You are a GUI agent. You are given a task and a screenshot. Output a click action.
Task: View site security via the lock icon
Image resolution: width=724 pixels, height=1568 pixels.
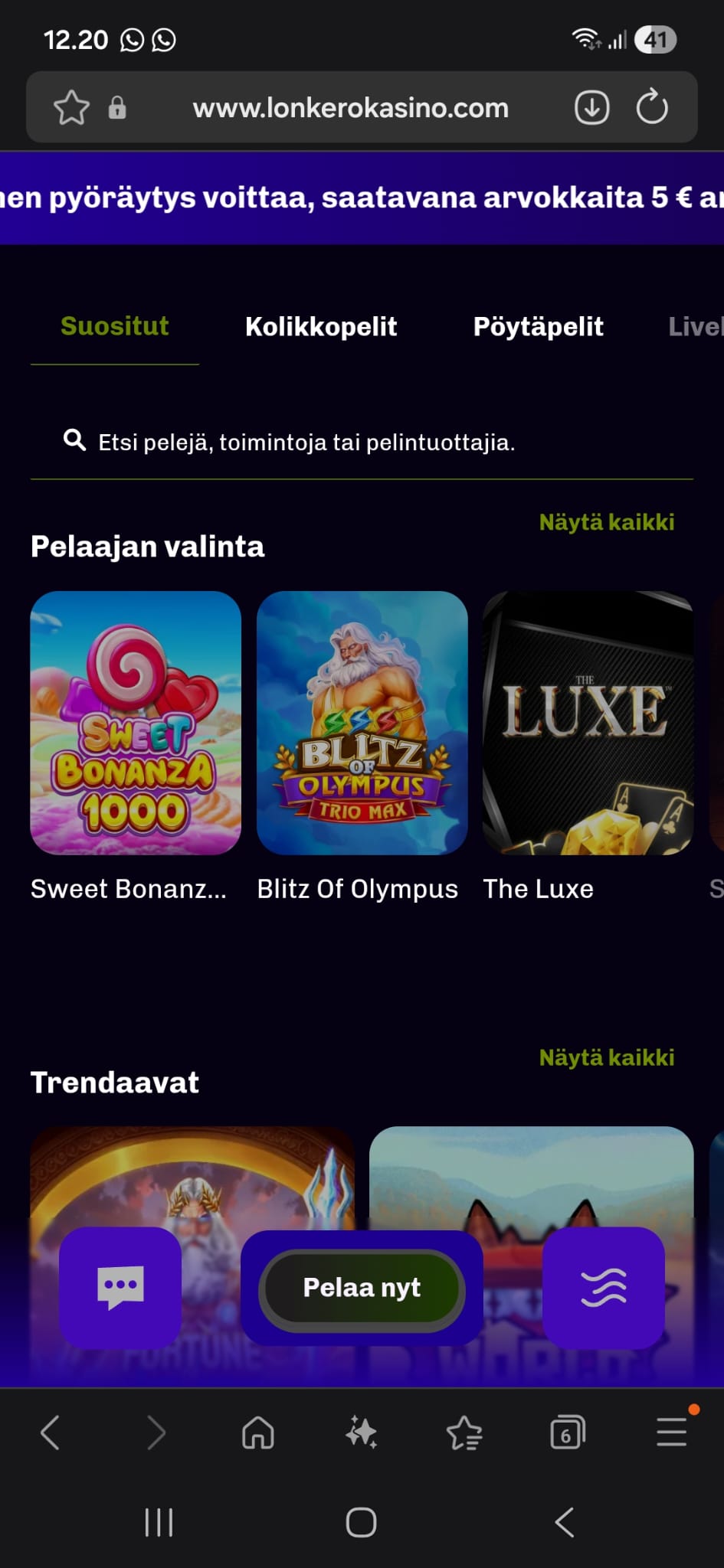click(116, 107)
